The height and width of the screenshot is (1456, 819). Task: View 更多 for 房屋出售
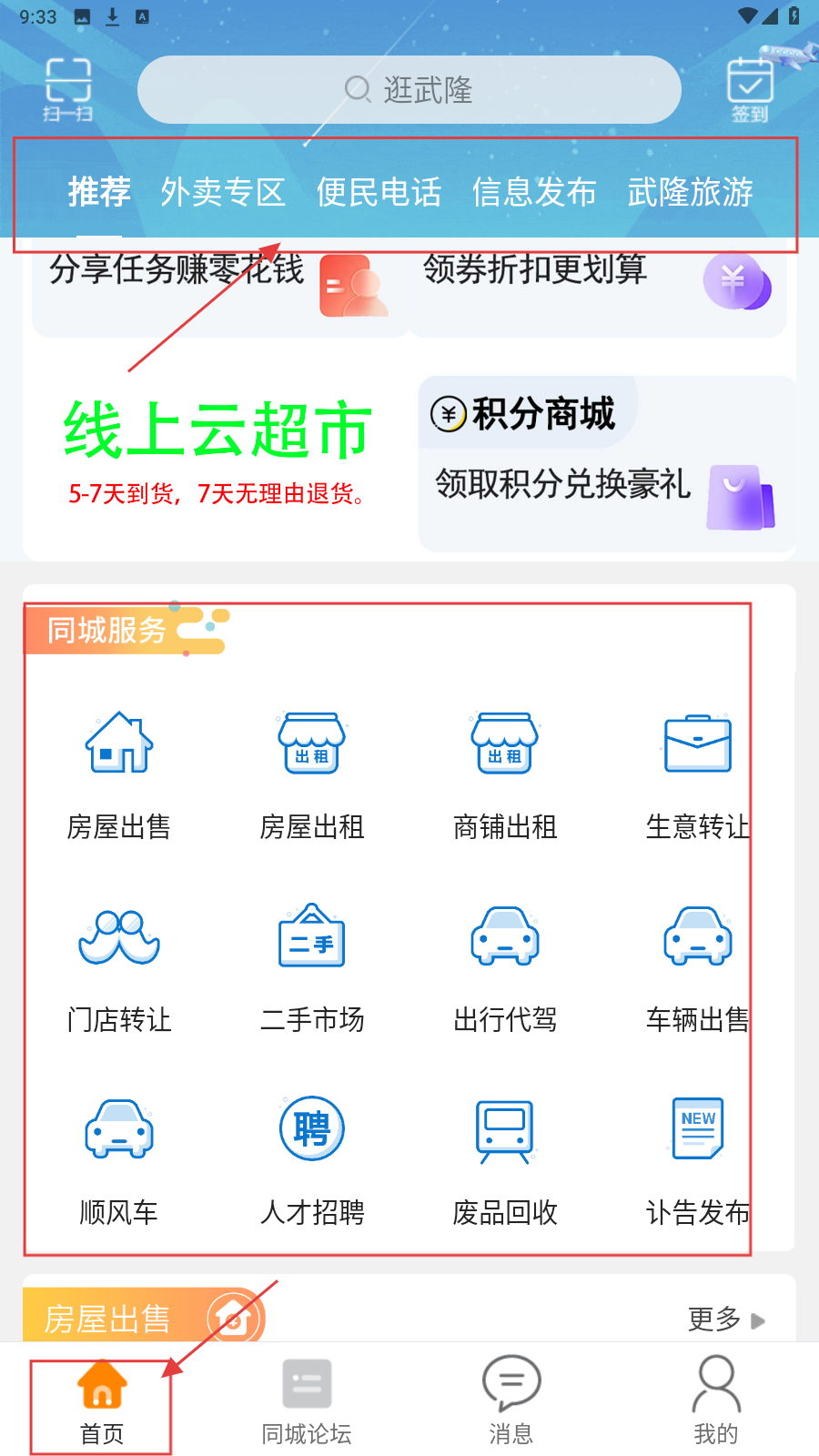click(725, 1319)
